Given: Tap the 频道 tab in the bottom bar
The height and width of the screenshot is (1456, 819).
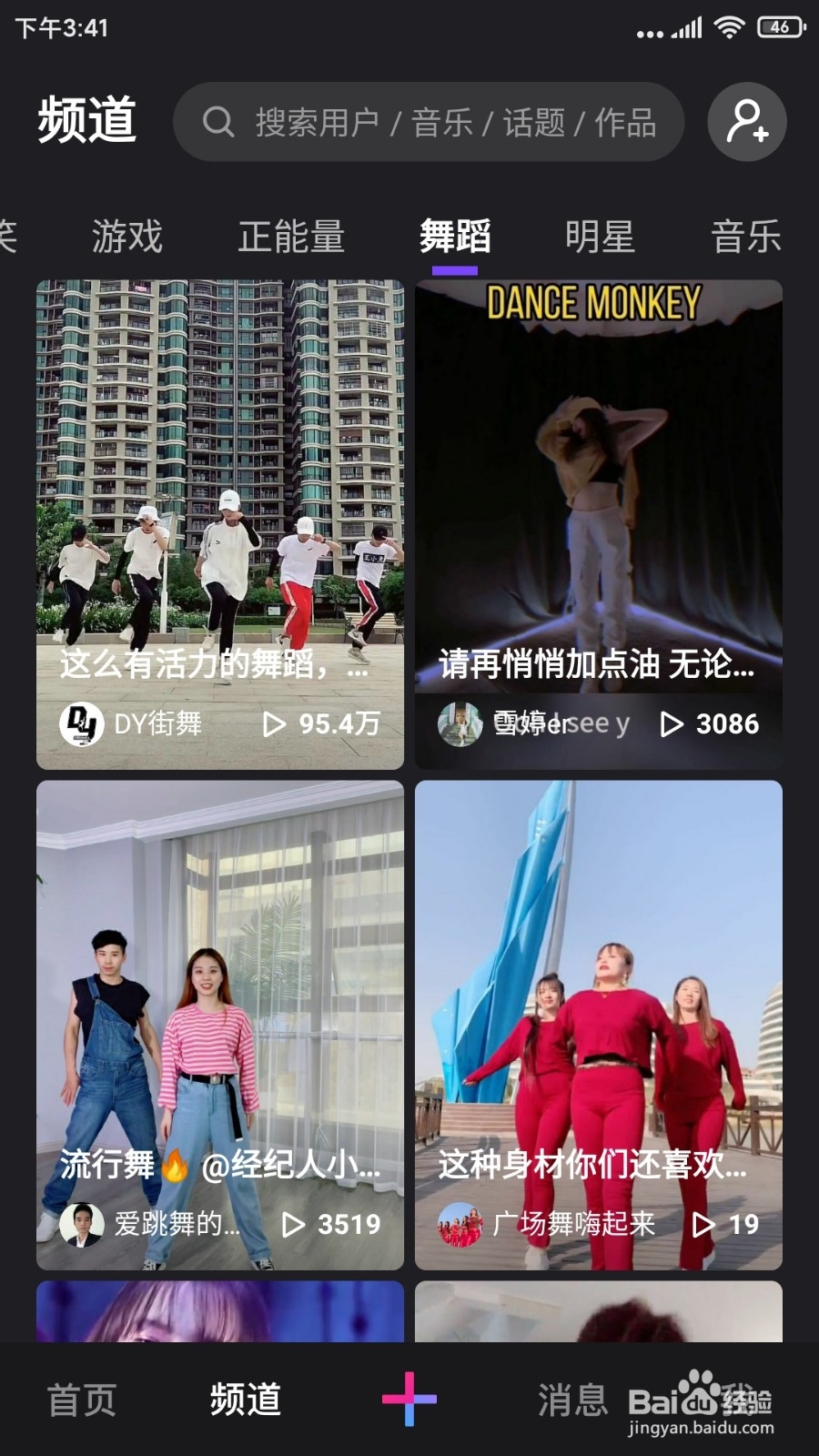Looking at the screenshot, I should click(x=246, y=1400).
